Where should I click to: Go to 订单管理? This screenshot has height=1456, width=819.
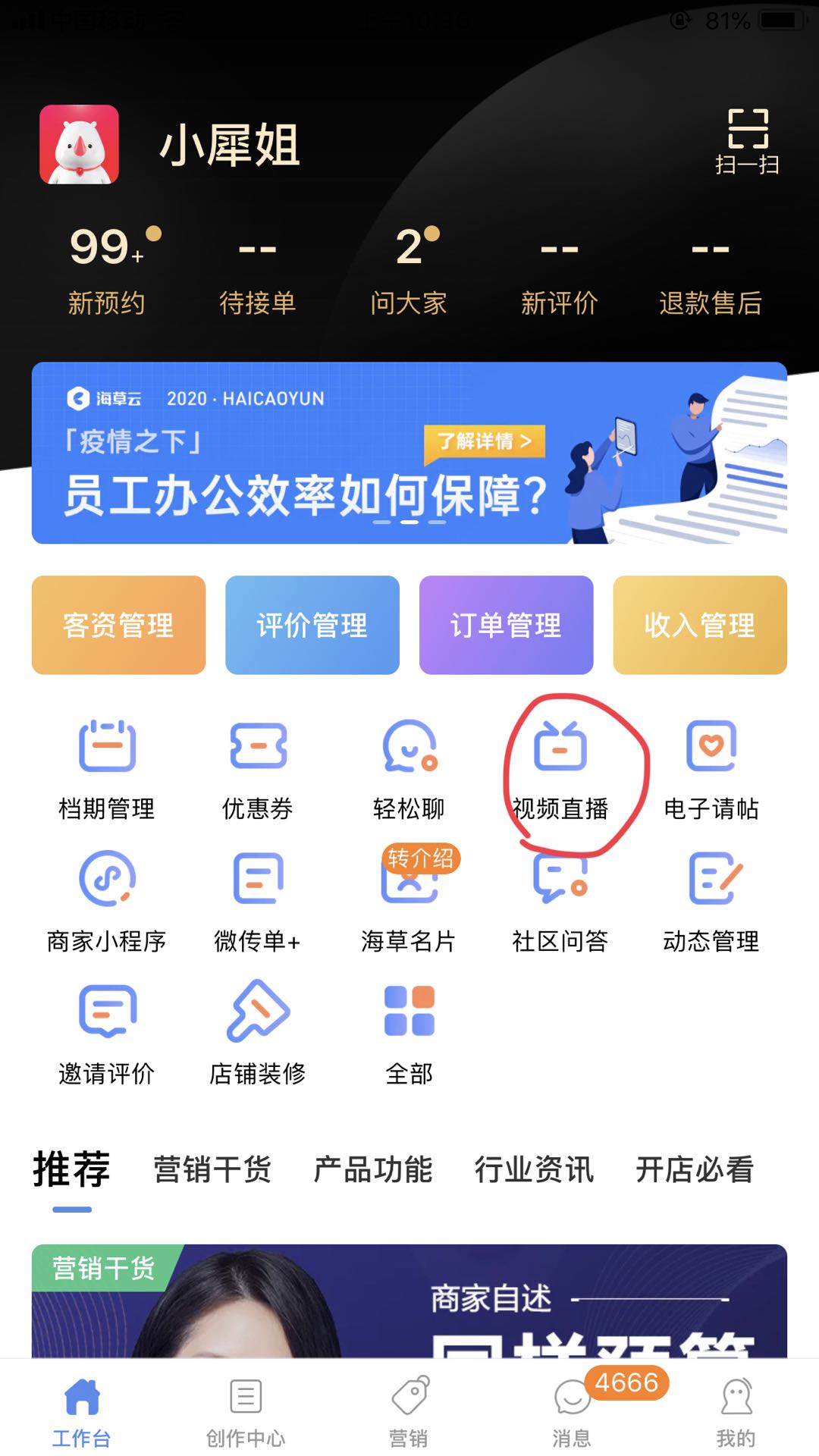(506, 625)
